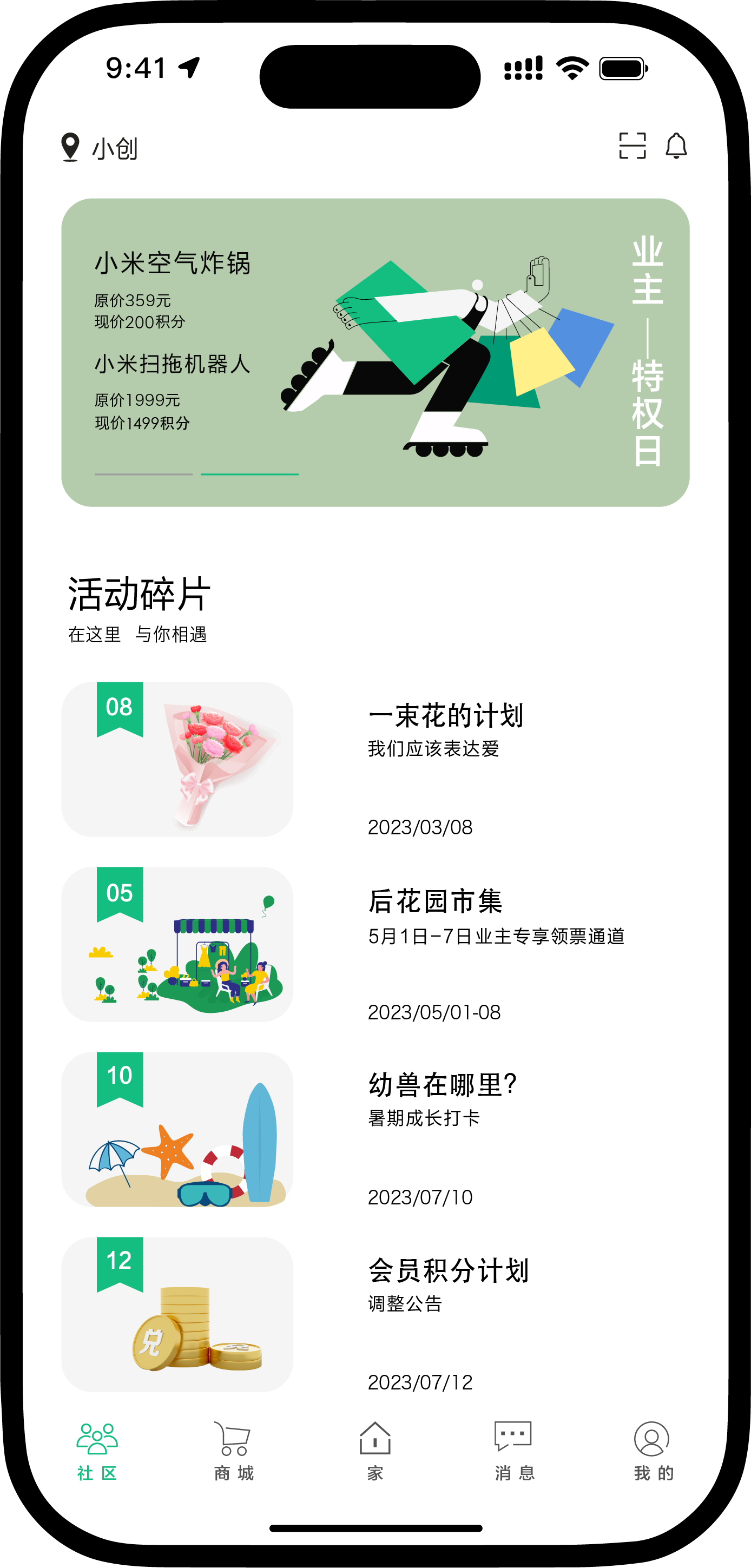Switch to the 商城 tab

pos(234,1451)
